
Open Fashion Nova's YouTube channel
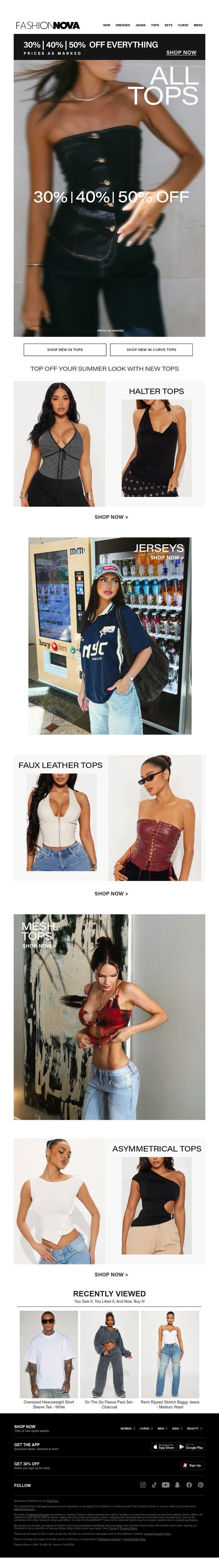[165, 1485]
